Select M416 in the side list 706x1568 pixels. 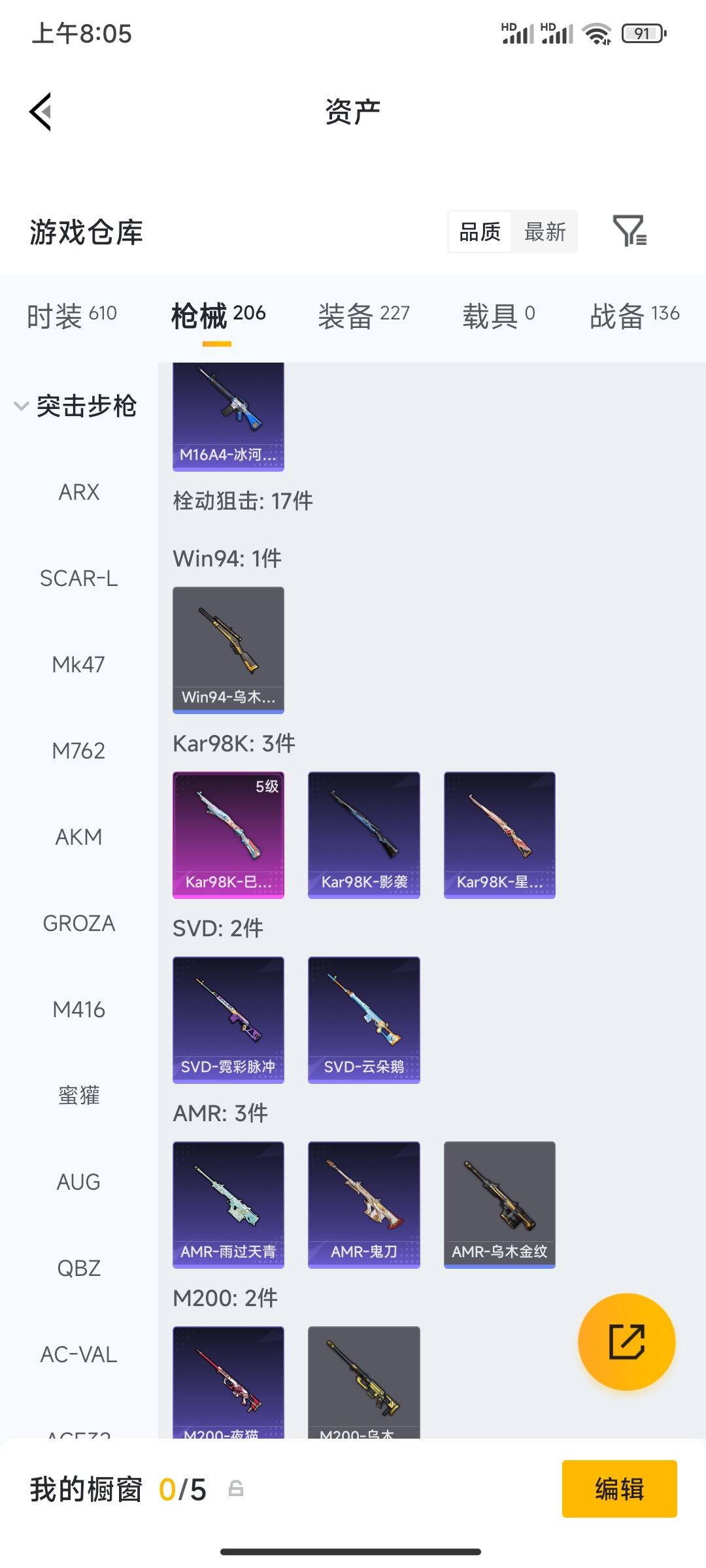point(79,1009)
